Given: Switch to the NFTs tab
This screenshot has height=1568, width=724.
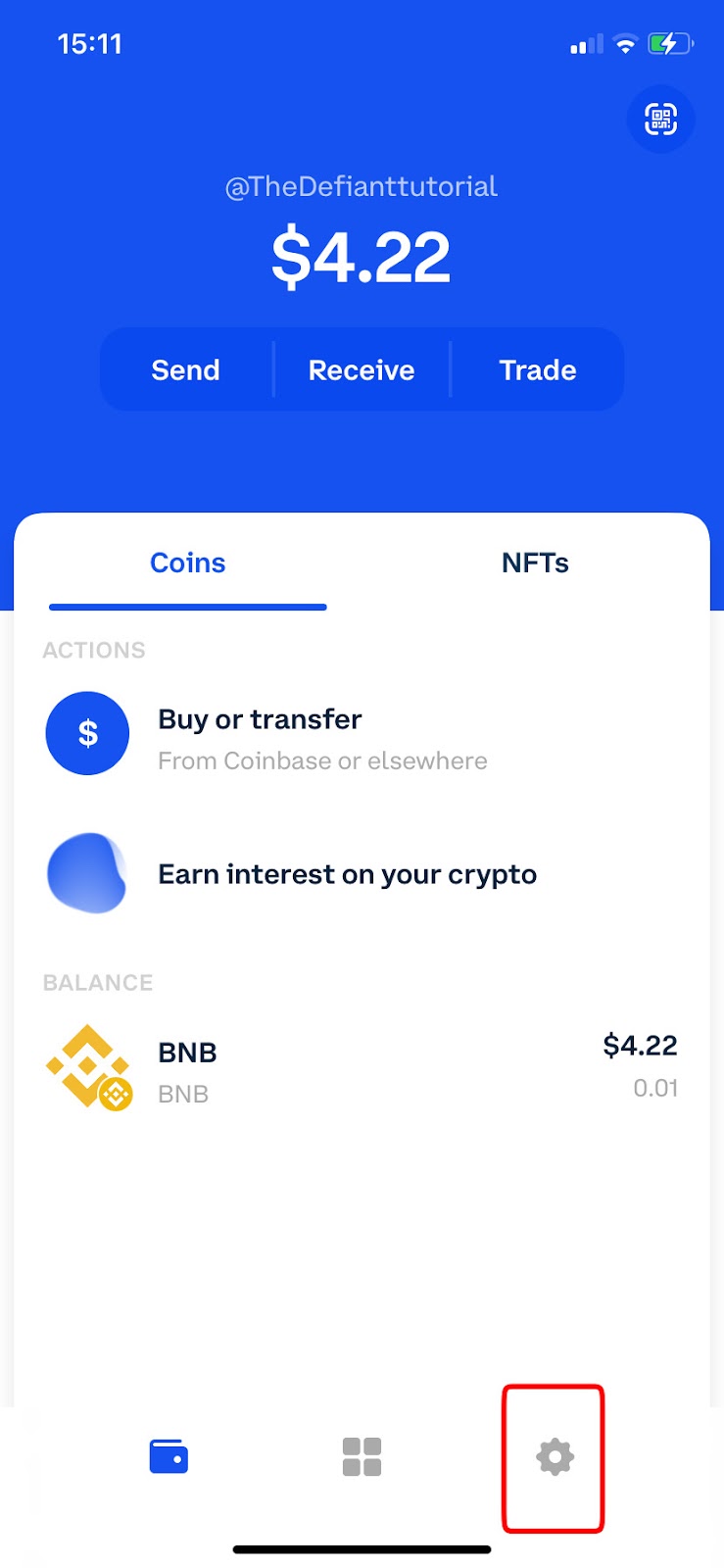Looking at the screenshot, I should (535, 563).
